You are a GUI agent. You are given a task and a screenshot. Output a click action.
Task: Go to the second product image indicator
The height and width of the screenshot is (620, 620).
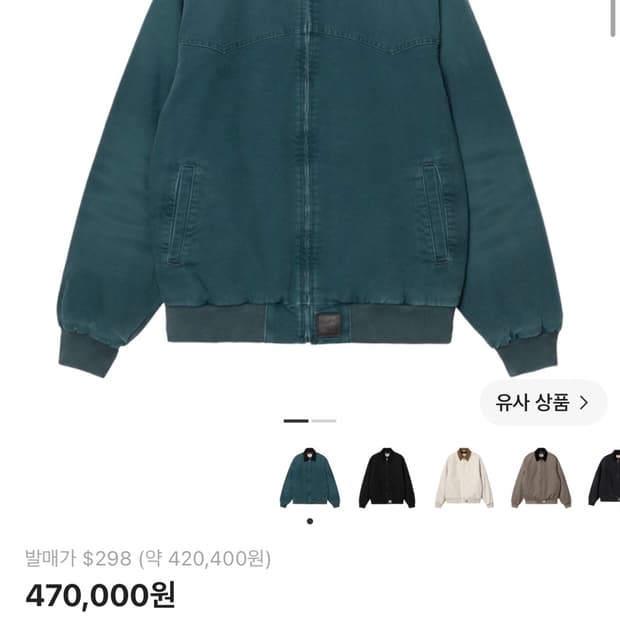coord(323,421)
